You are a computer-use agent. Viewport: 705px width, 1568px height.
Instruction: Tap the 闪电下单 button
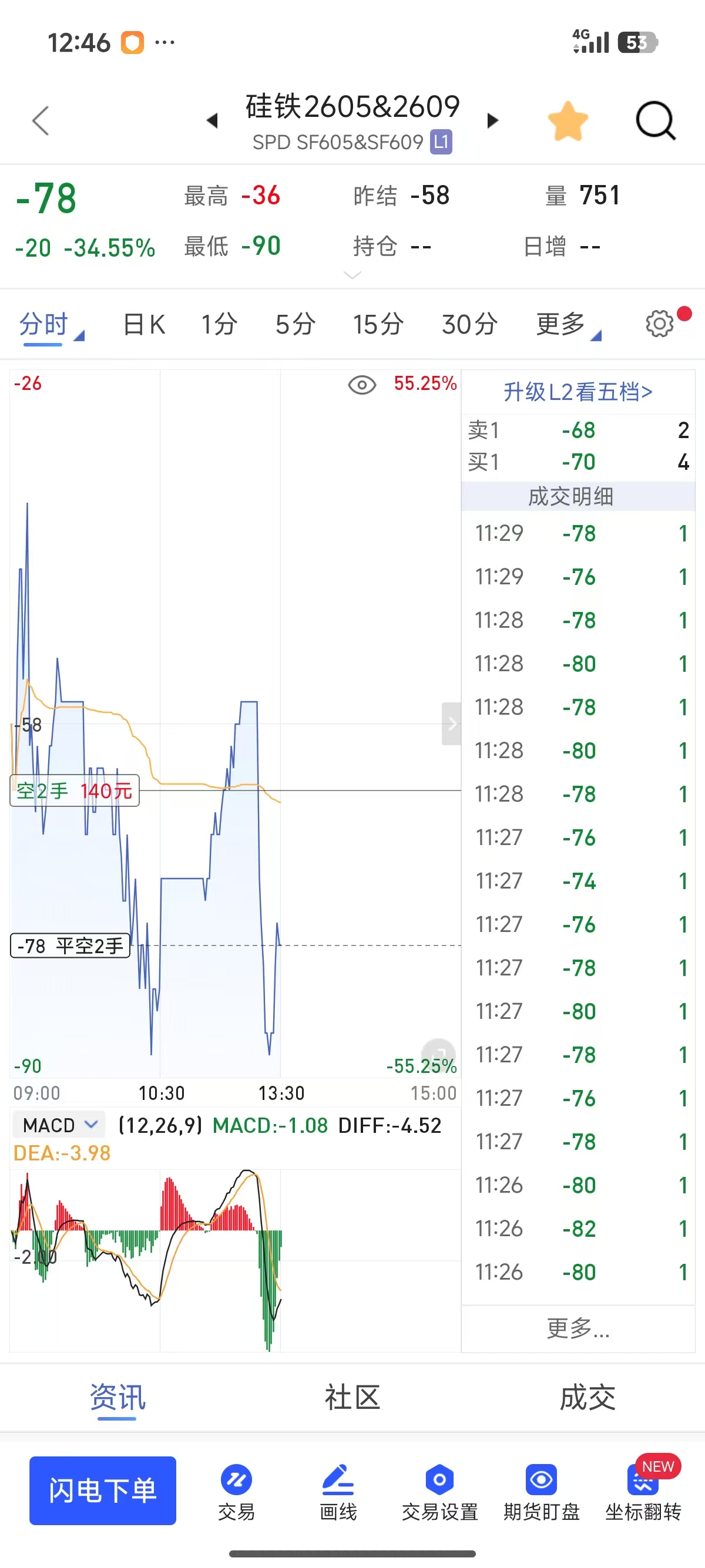coord(103,1490)
